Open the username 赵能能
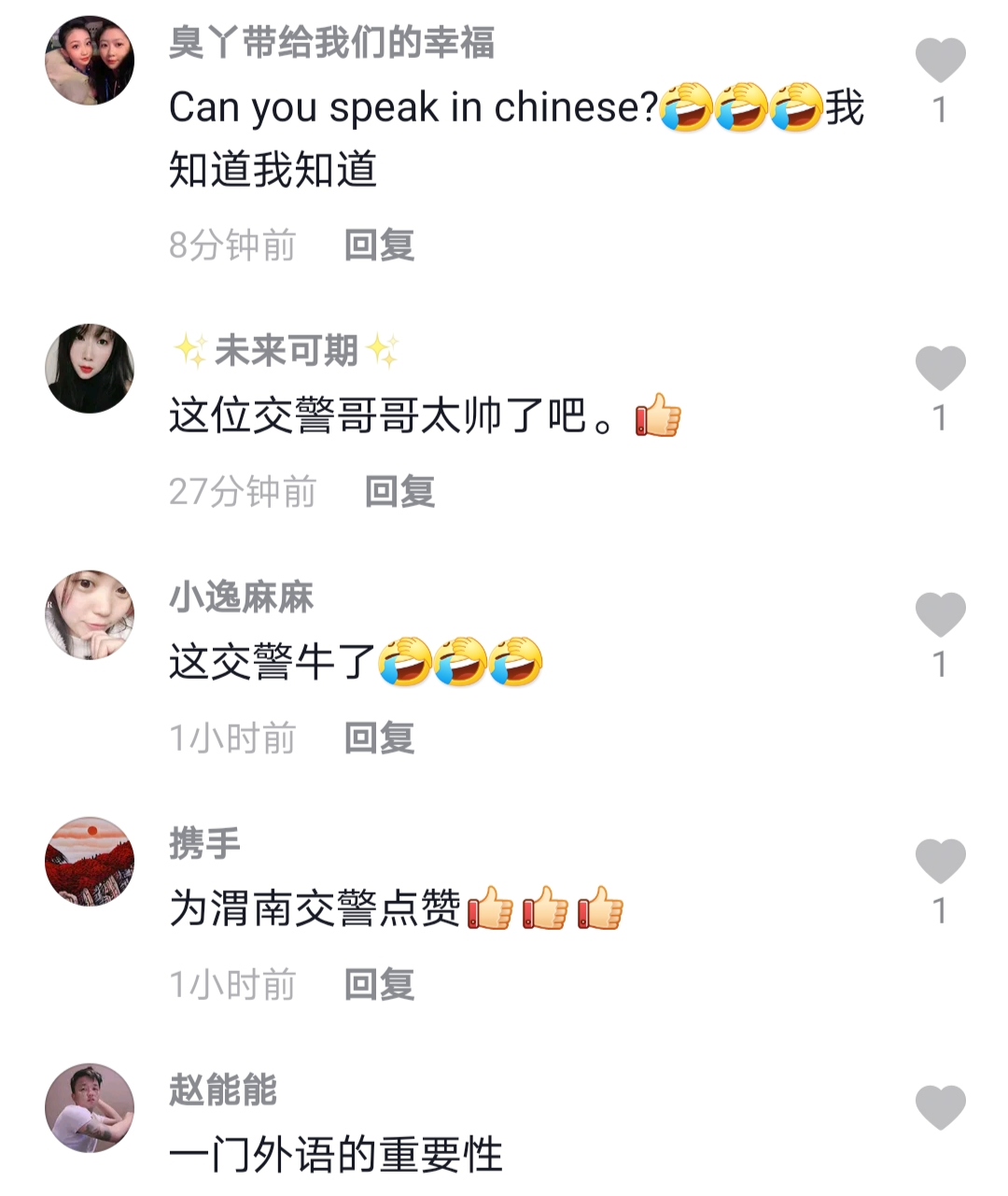The width and height of the screenshot is (1008, 1196). click(x=223, y=1090)
